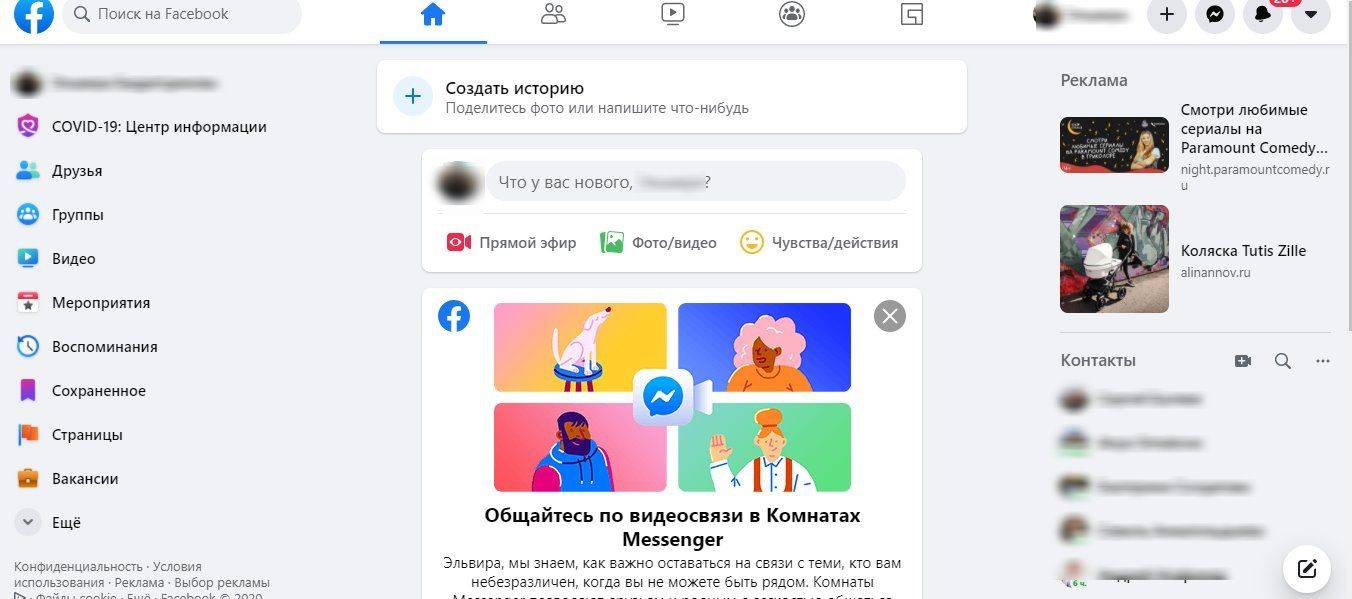Start a live video with Прямой эфир

(511, 242)
